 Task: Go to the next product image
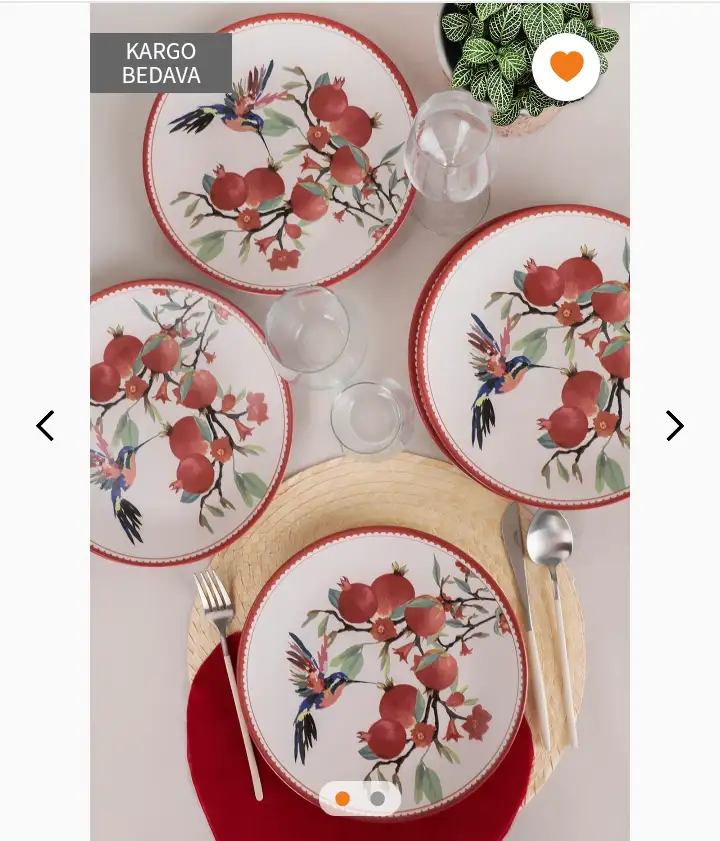(x=675, y=426)
